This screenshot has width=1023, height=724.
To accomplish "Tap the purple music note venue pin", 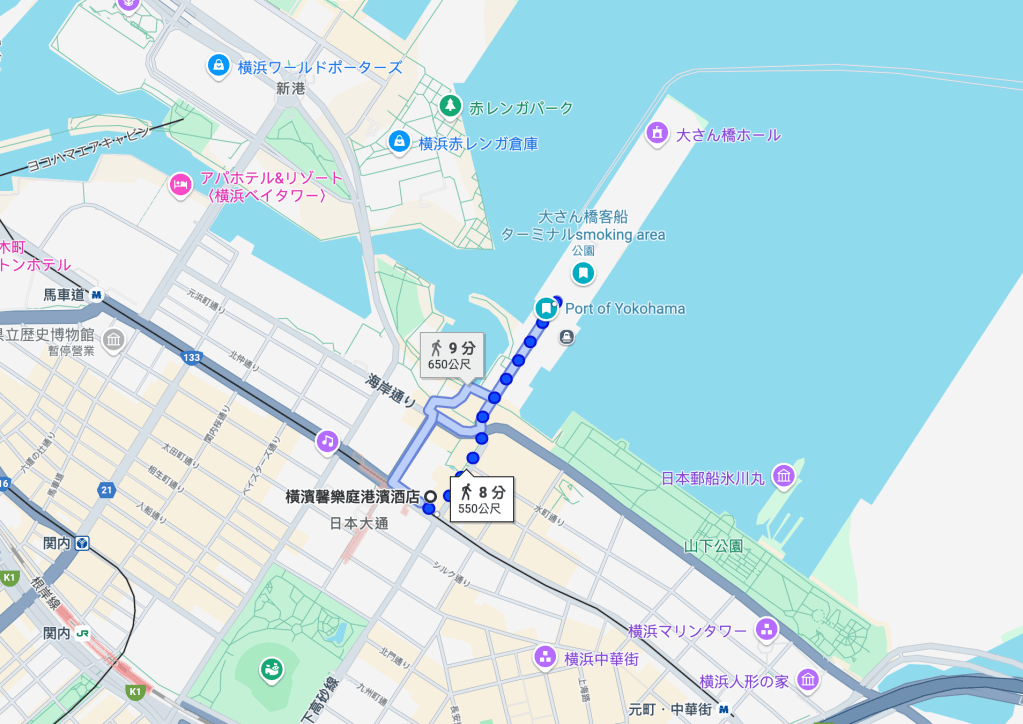I will coord(327,440).
